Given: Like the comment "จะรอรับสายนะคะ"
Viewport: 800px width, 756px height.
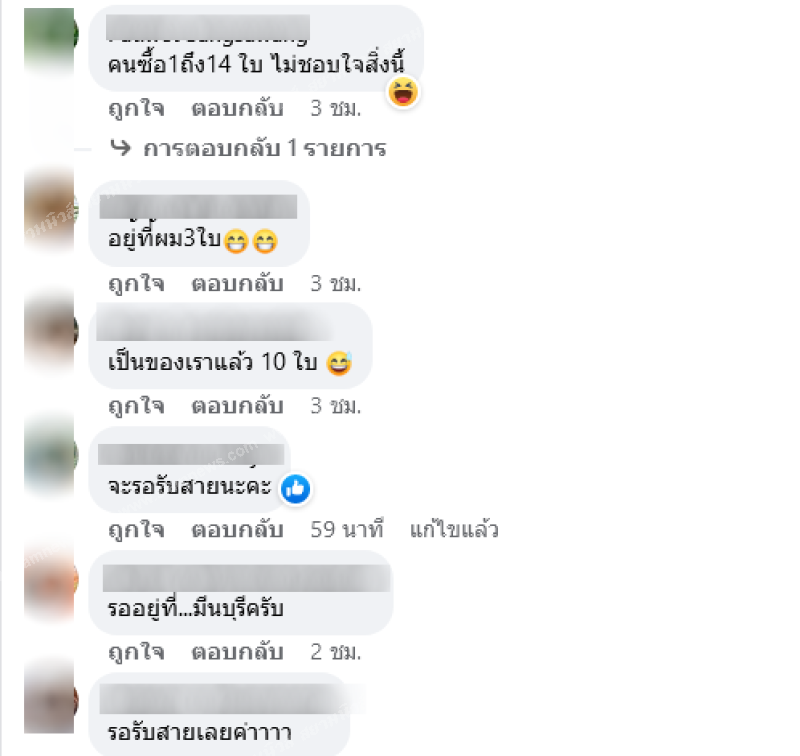Looking at the screenshot, I should point(135,529).
